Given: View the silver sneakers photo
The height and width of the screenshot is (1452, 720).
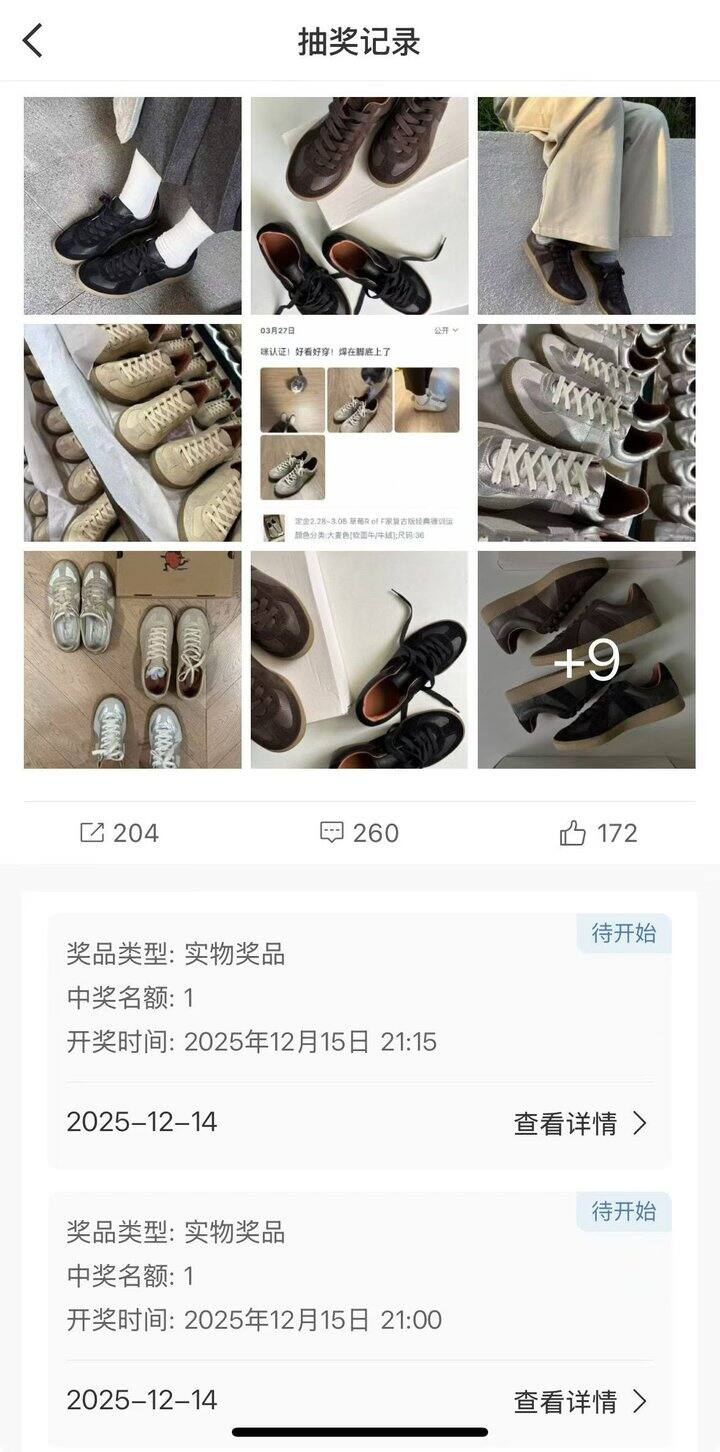Looking at the screenshot, I should (x=586, y=432).
